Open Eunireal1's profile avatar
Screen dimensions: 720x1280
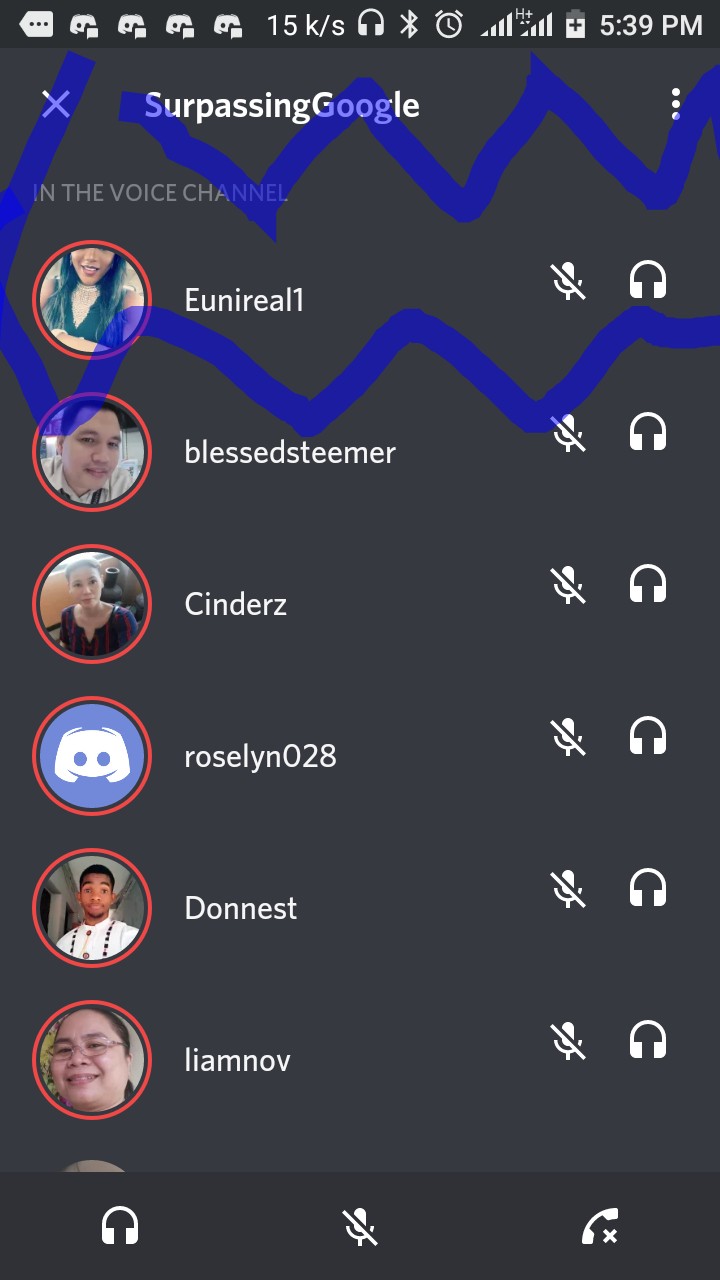click(x=92, y=299)
